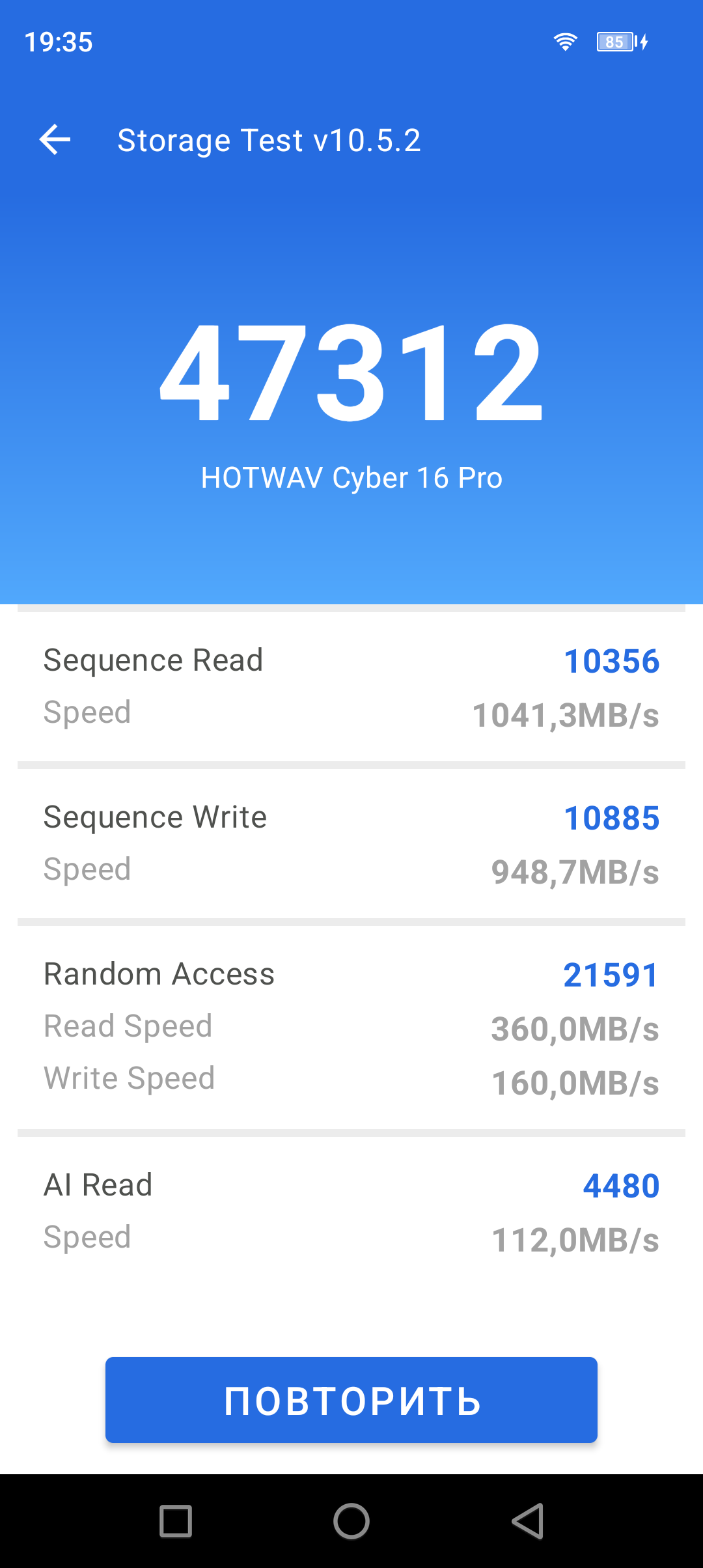703x1568 pixels.
Task: Go back using the app bar arrow
Action: pos(55,140)
